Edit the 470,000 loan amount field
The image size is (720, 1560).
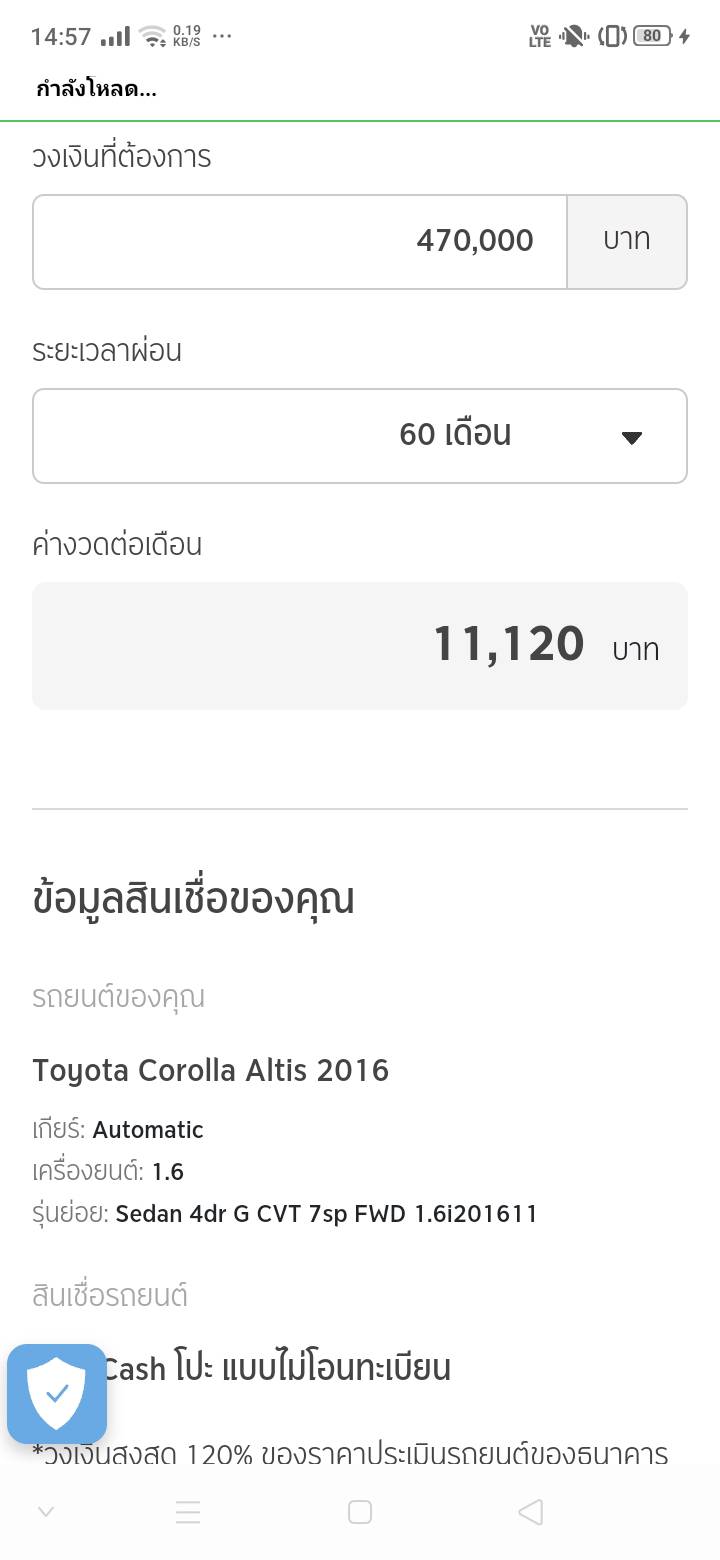(300, 242)
